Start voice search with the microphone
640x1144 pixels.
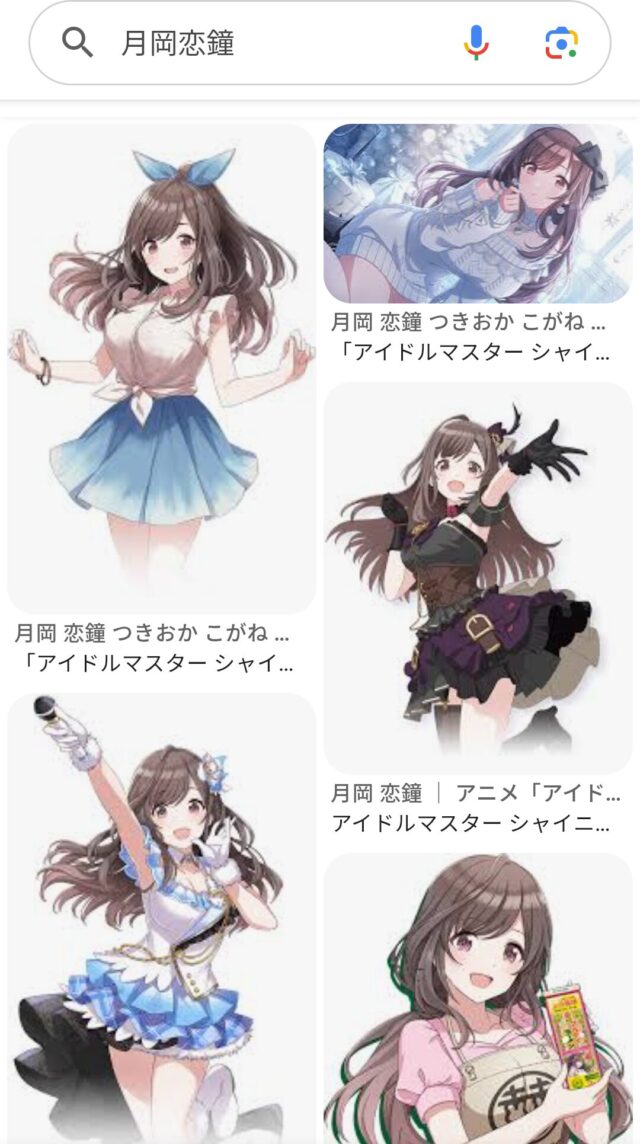coord(476,43)
